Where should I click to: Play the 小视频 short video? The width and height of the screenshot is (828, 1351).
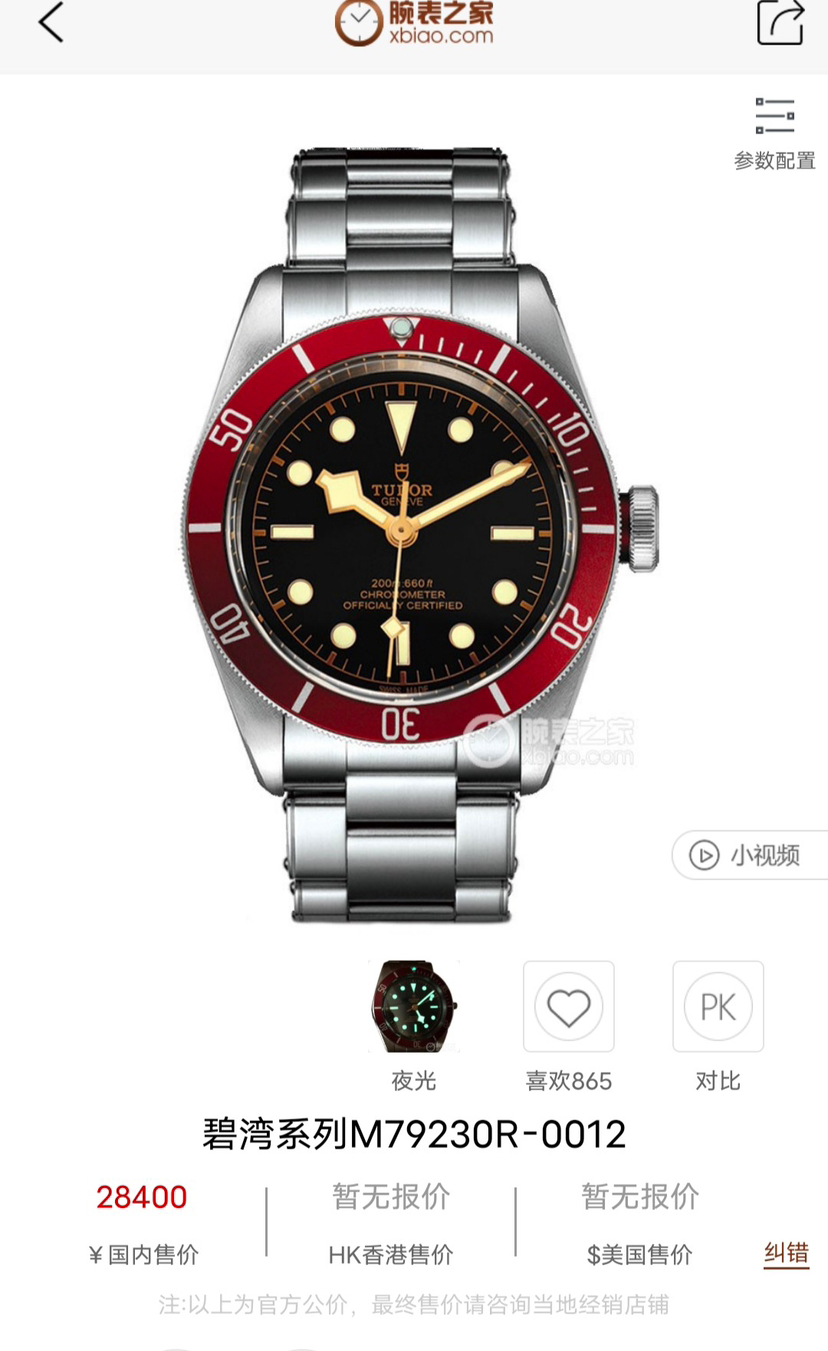(750, 855)
